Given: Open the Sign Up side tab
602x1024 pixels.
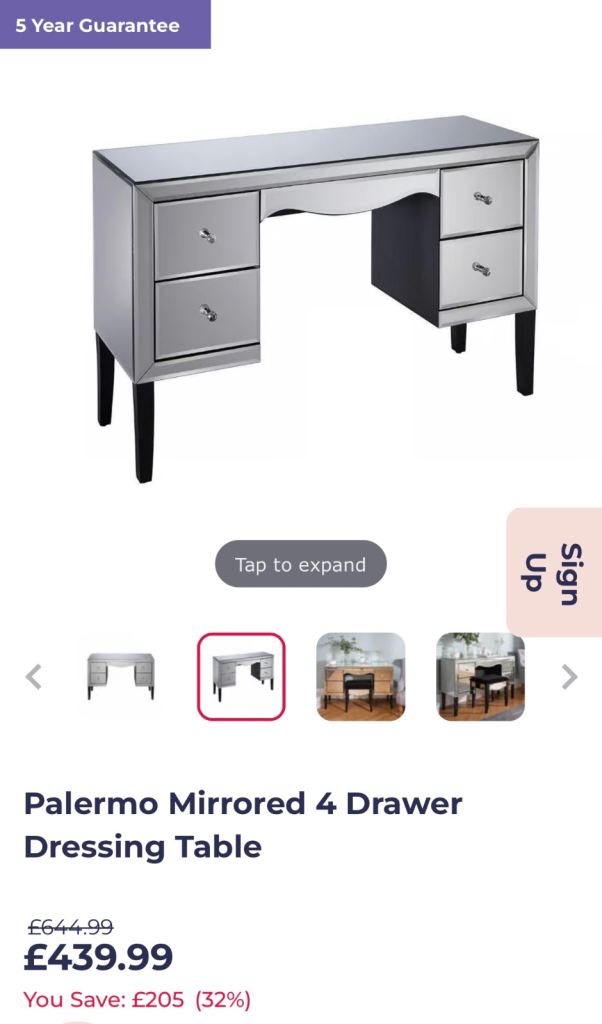Looking at the screenshot, I should point(554,573).
